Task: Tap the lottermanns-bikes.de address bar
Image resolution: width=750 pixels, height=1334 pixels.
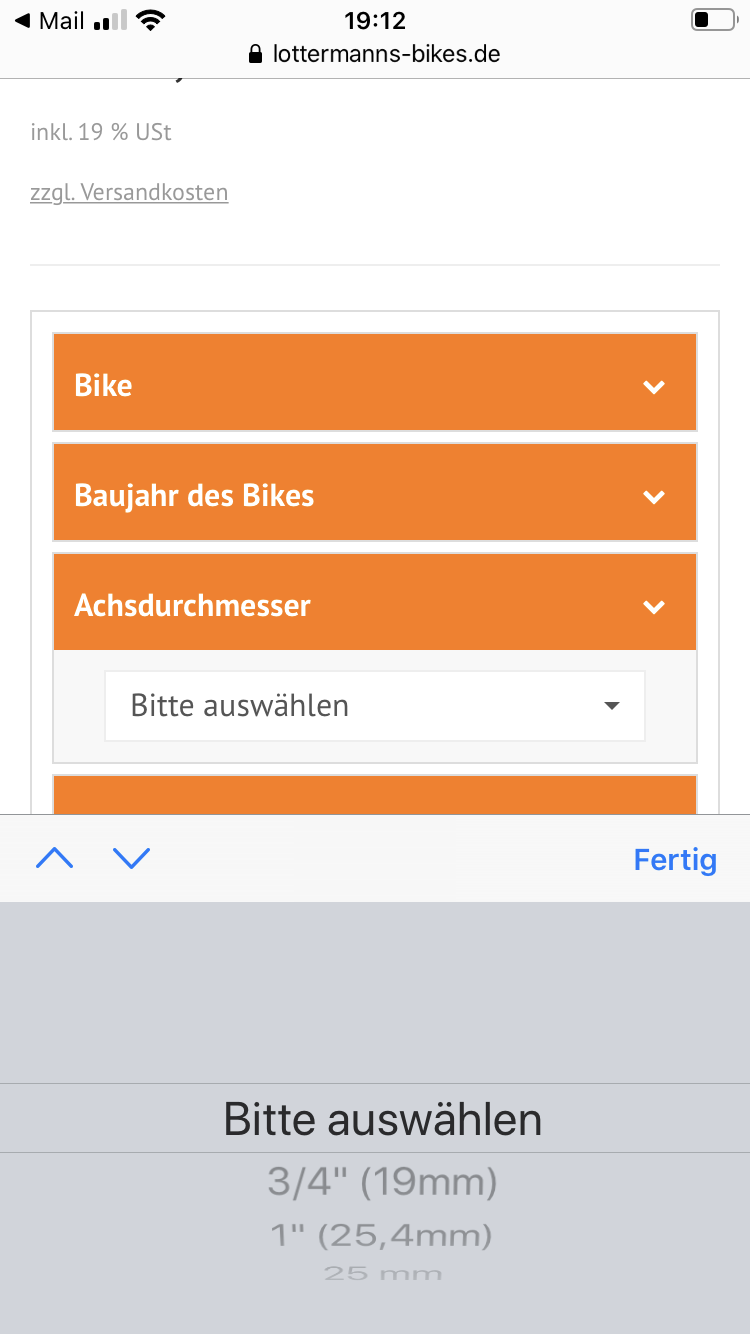Action: (374, 54)
